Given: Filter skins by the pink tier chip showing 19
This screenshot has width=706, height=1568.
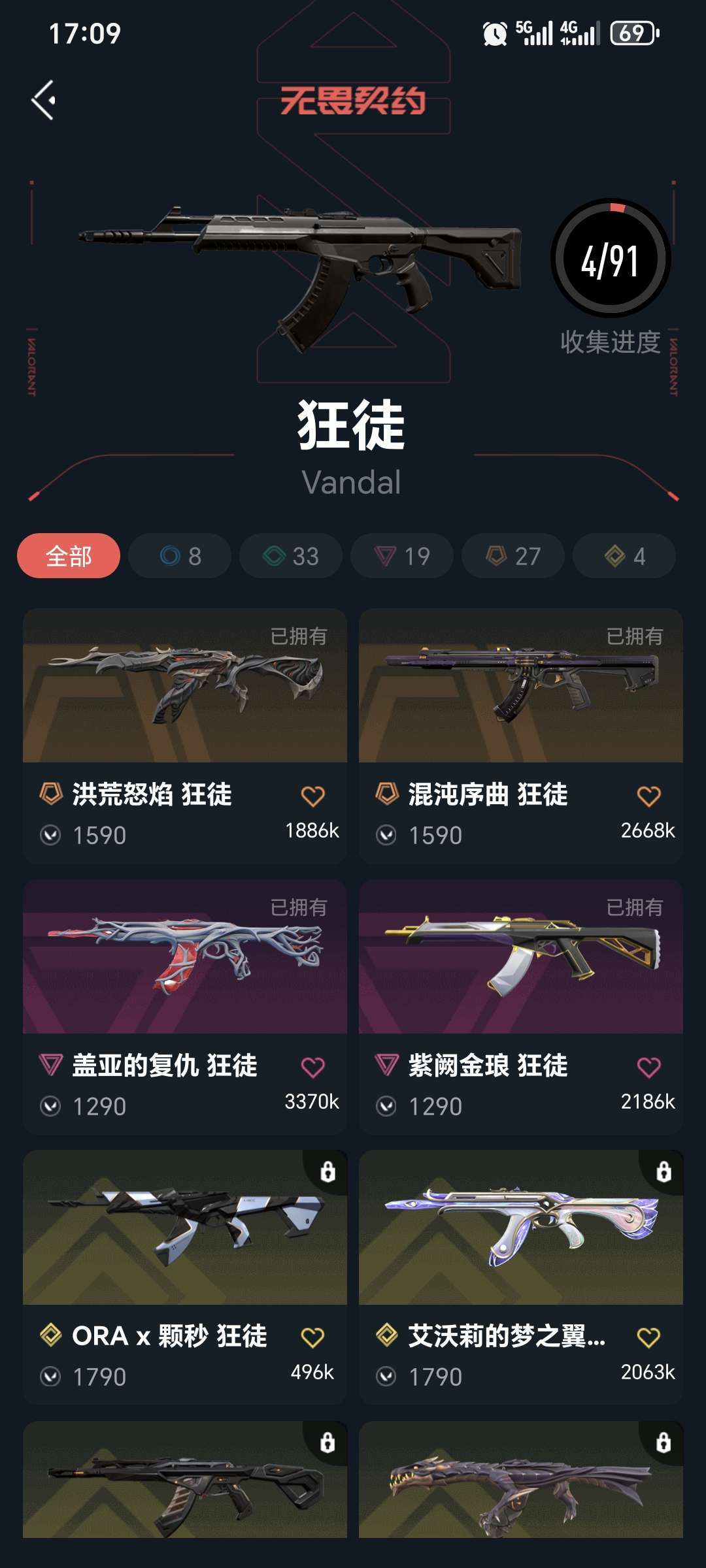Looking at the screenshot, I should (x=402, y=556).
